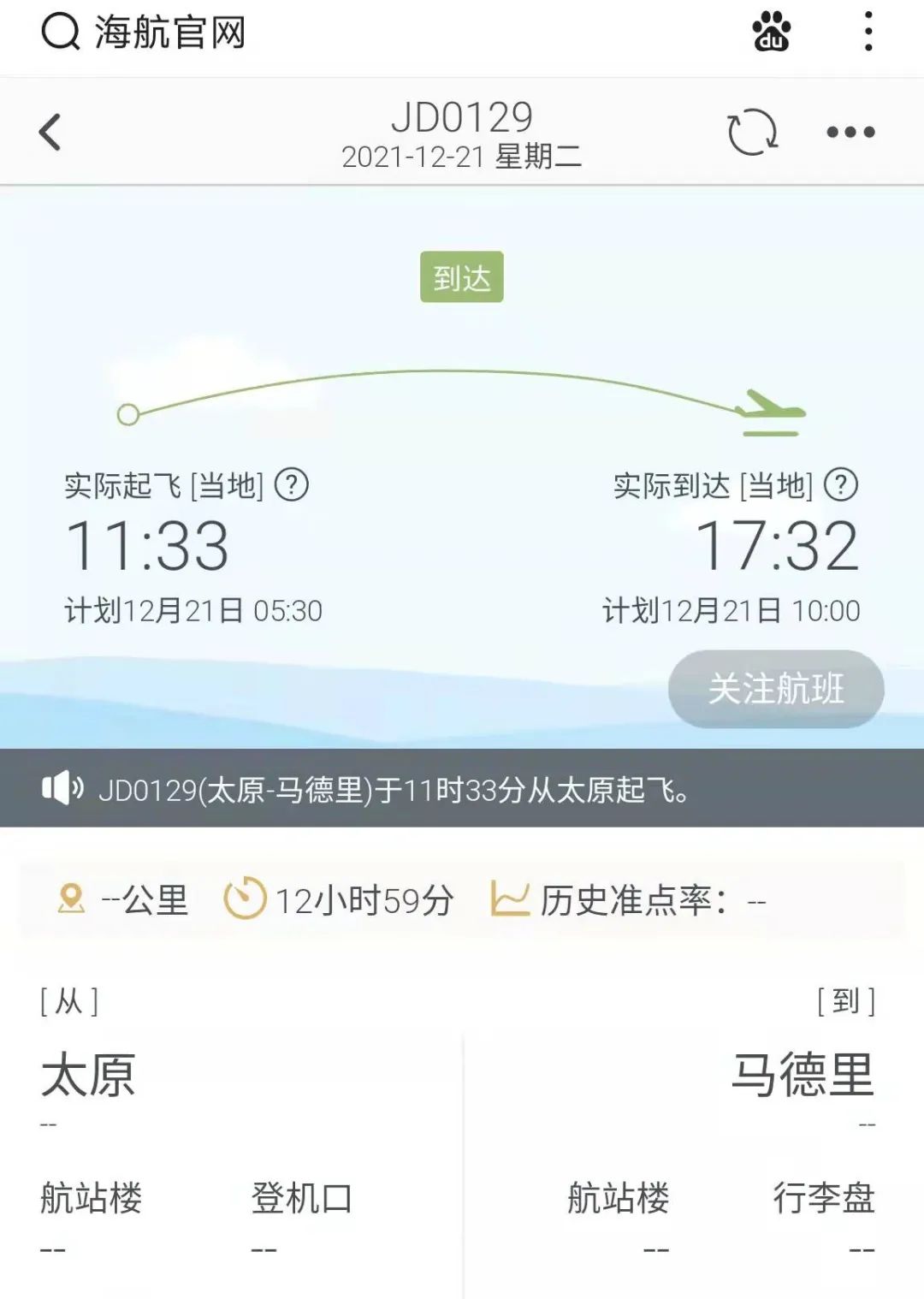Open the Baidu paw icon
This screenshot has height=1299, width=924.
pyautogui.click(x=771, y=33)
